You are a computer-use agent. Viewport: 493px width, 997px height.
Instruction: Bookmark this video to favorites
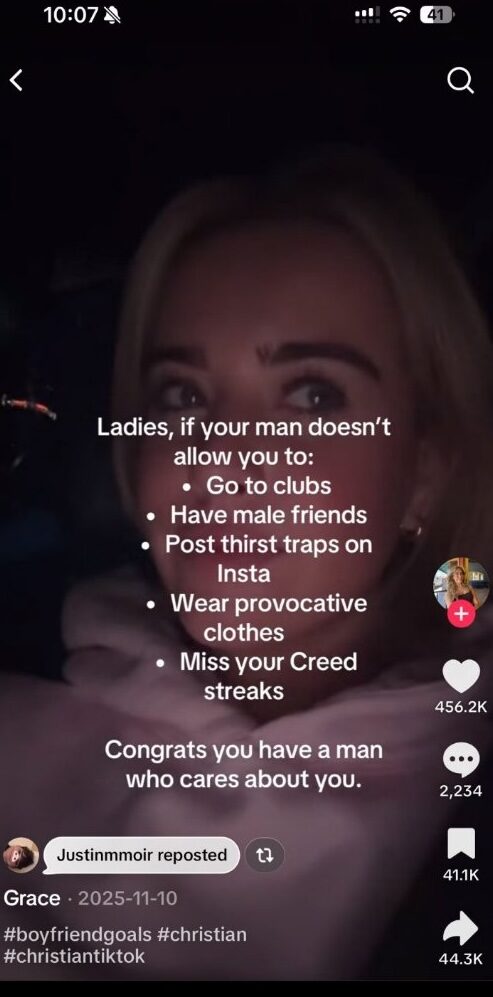click(461, 844)
